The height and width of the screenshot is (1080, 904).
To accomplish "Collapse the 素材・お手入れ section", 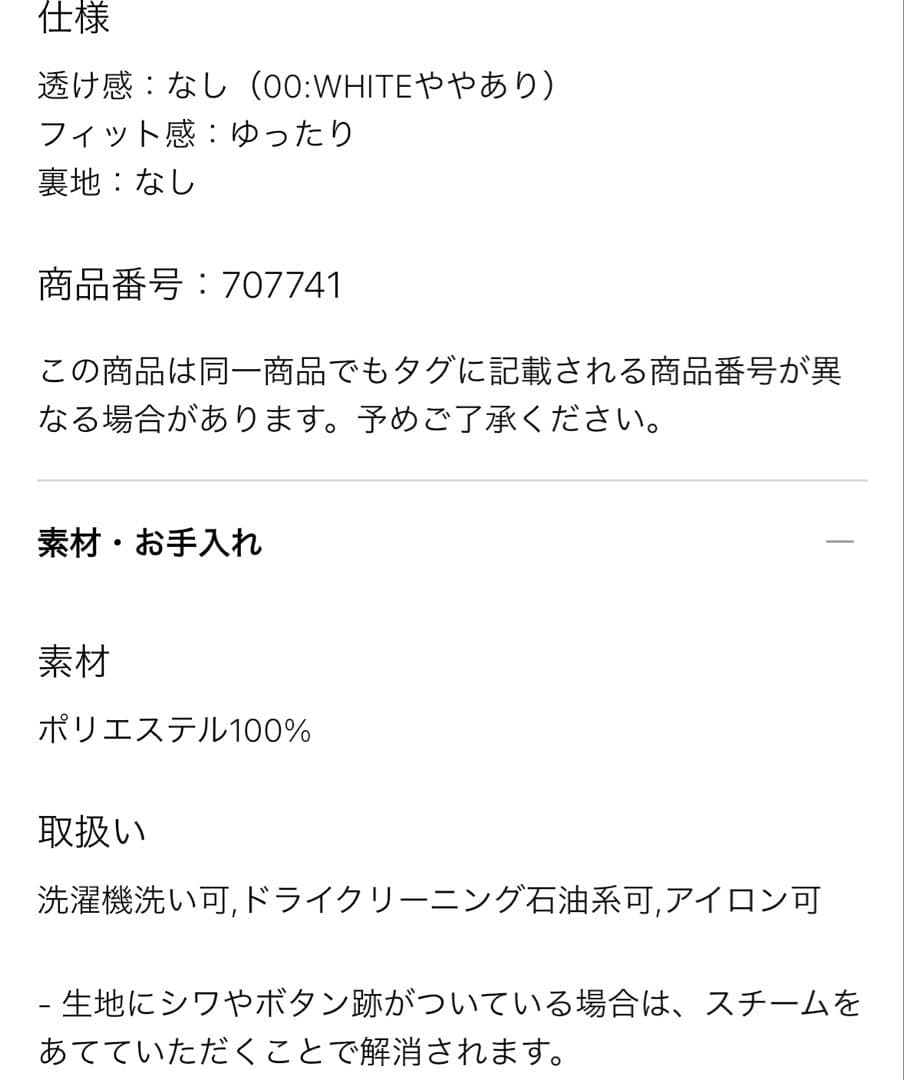I will (839, 542).
